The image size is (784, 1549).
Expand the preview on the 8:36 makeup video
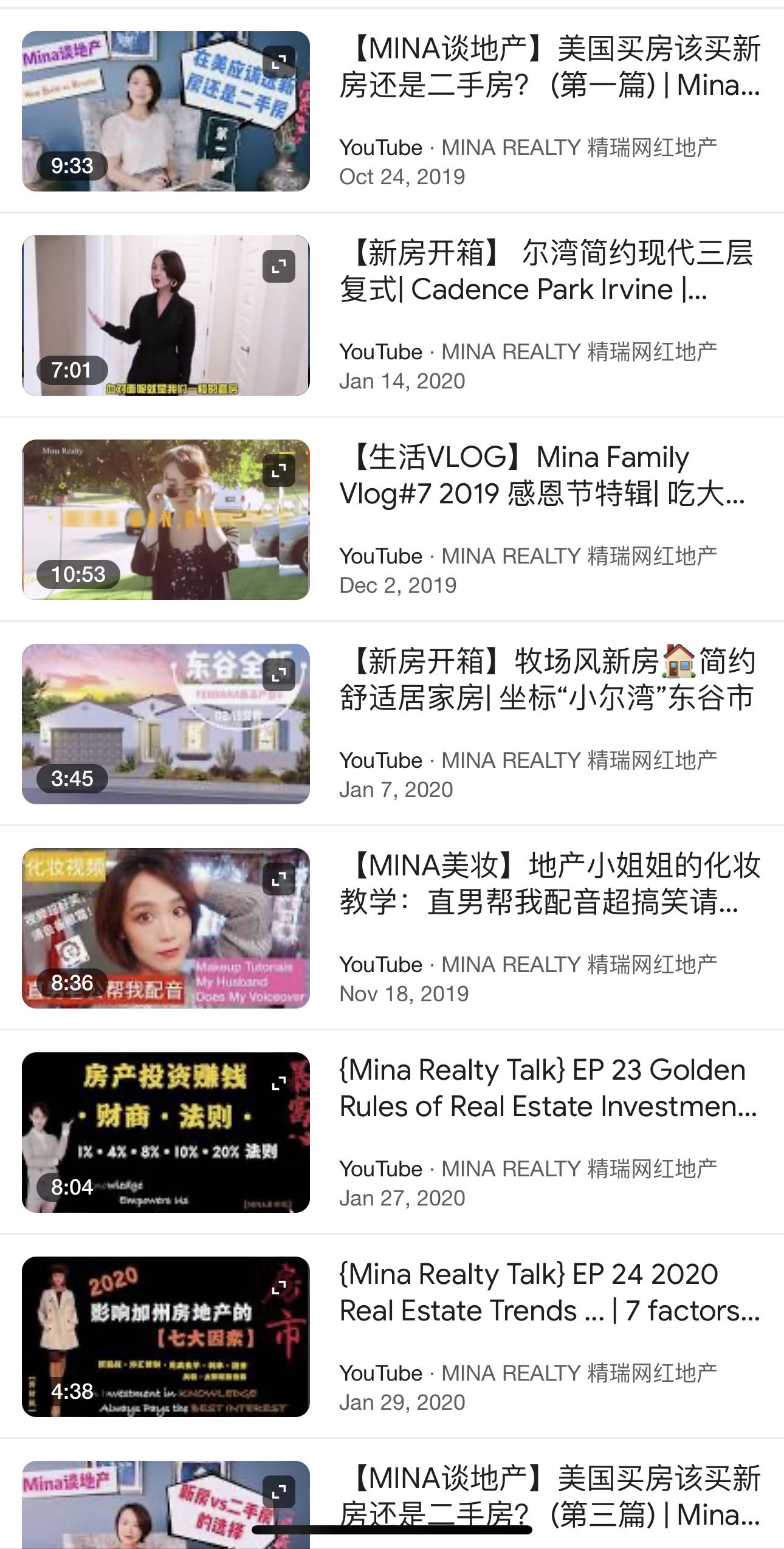[x=279, y=879]
